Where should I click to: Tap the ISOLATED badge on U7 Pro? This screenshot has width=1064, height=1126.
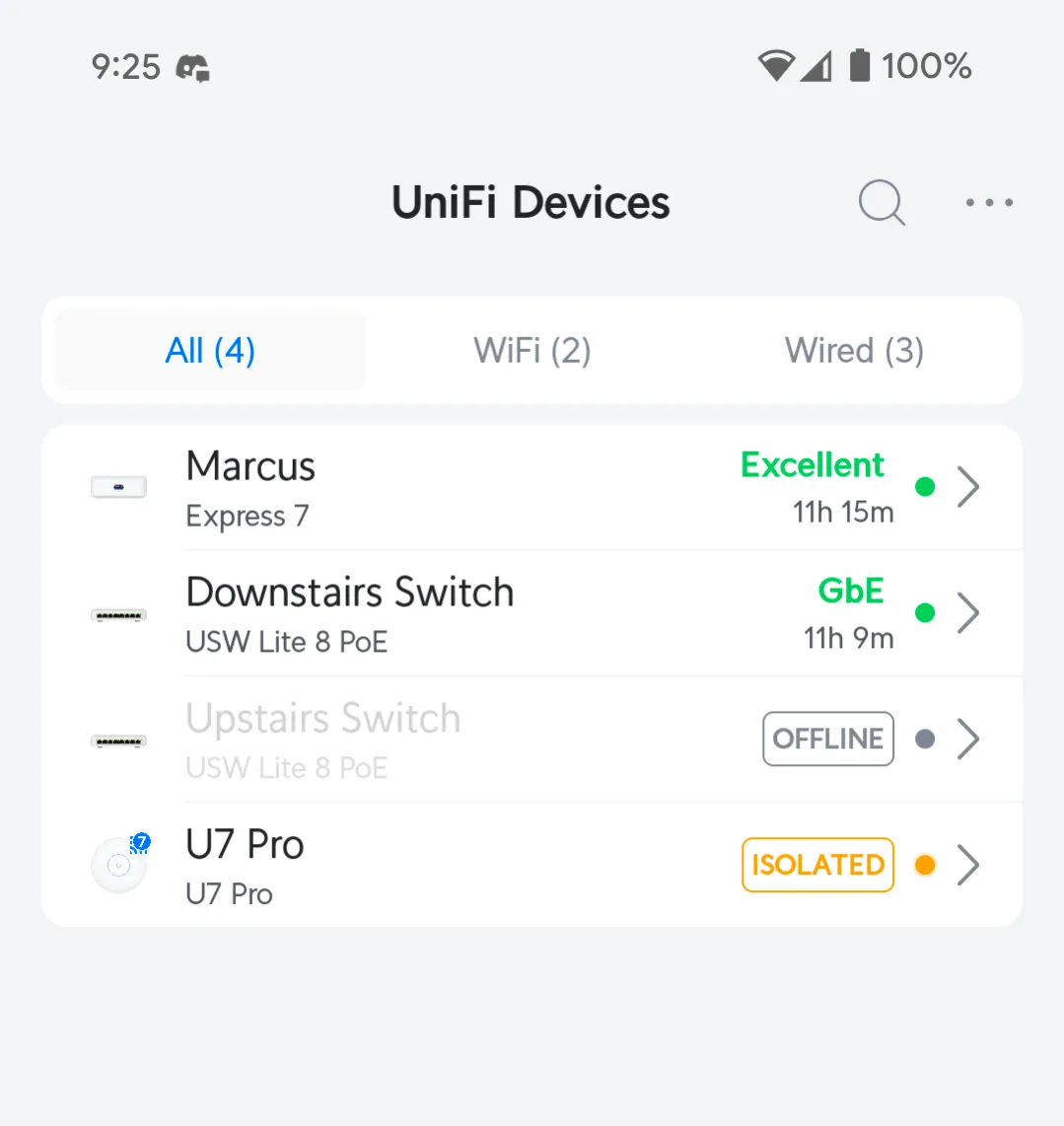tap(817, 865)
